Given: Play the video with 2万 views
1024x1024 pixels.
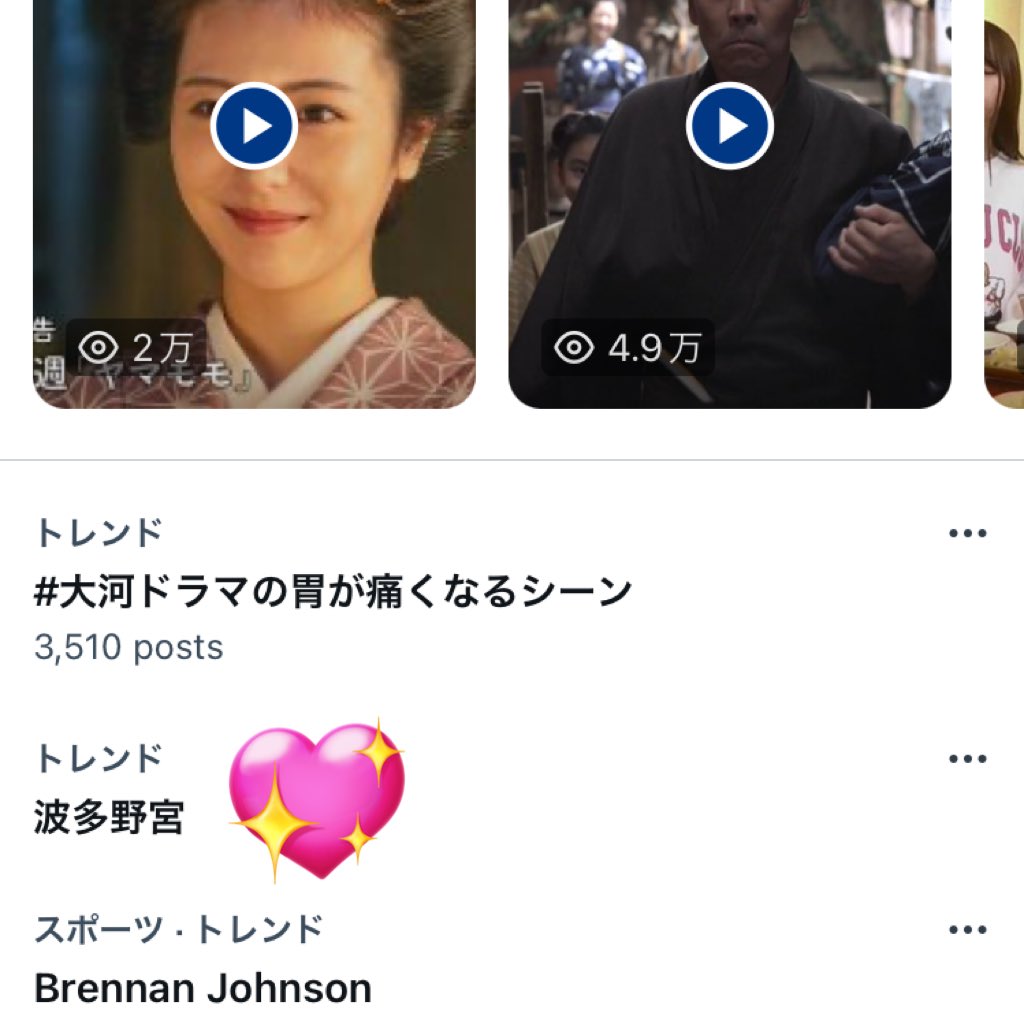Looking at the screenshot, I should point(254,126).
